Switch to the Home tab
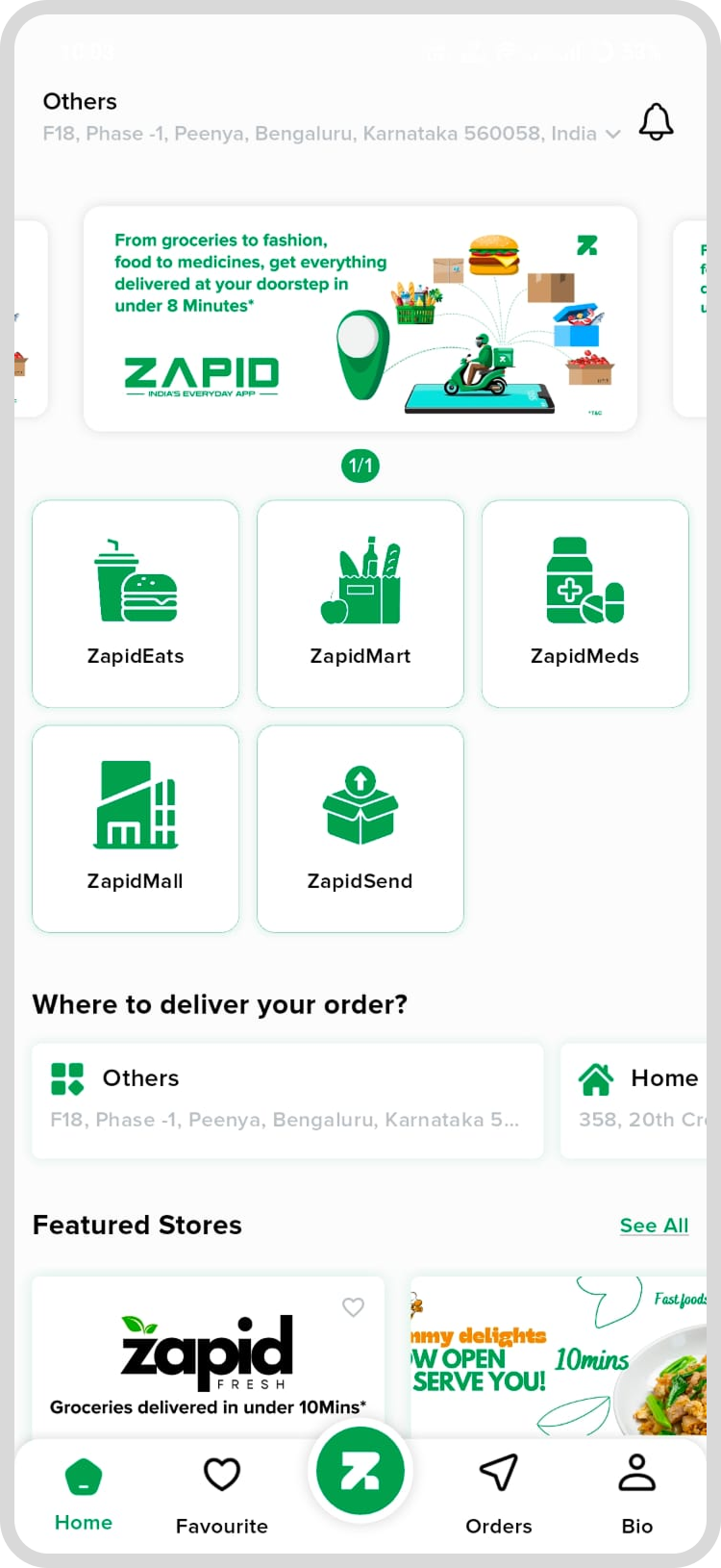The height and width of the screenshot is (1568, 721). pos(83,1491)
